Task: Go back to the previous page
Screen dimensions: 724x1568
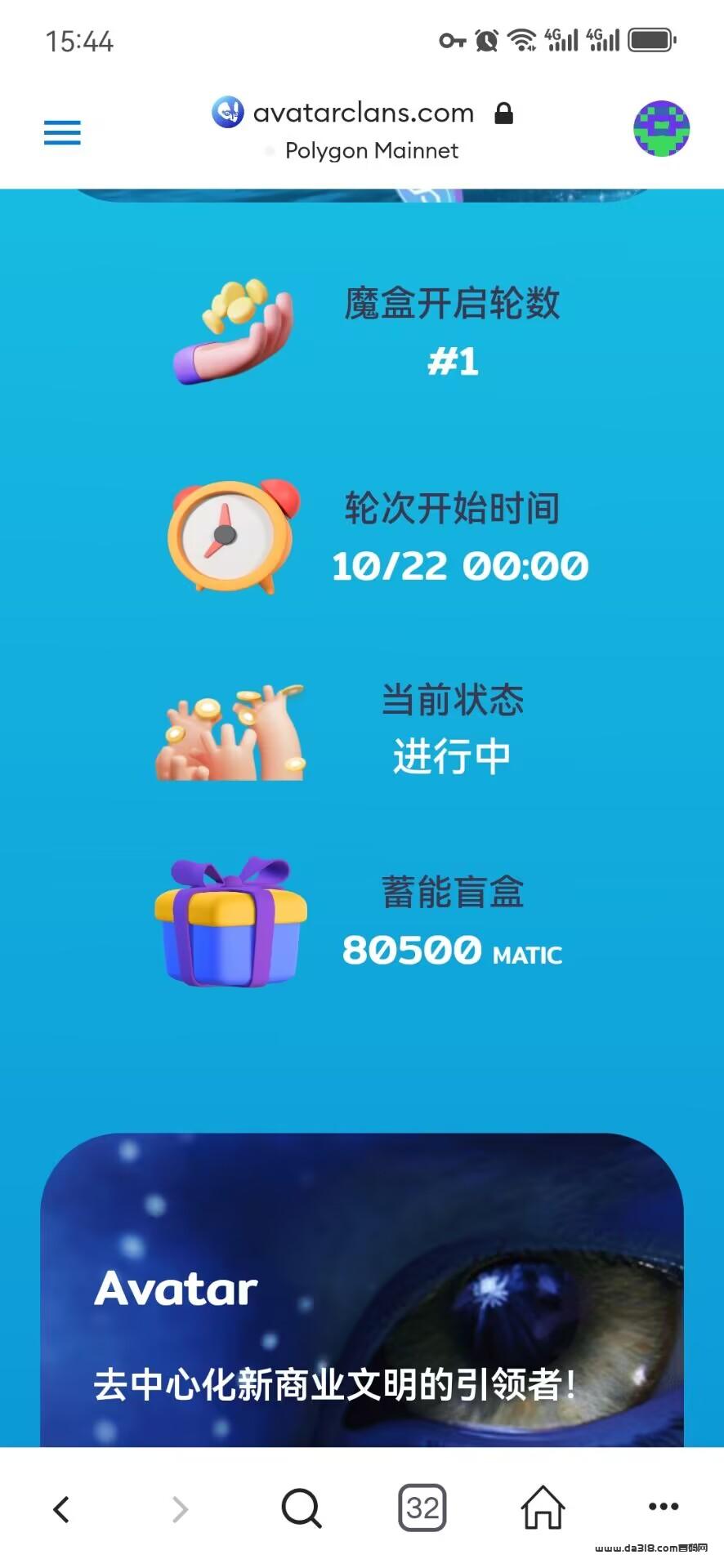Action: point(61,1508)
